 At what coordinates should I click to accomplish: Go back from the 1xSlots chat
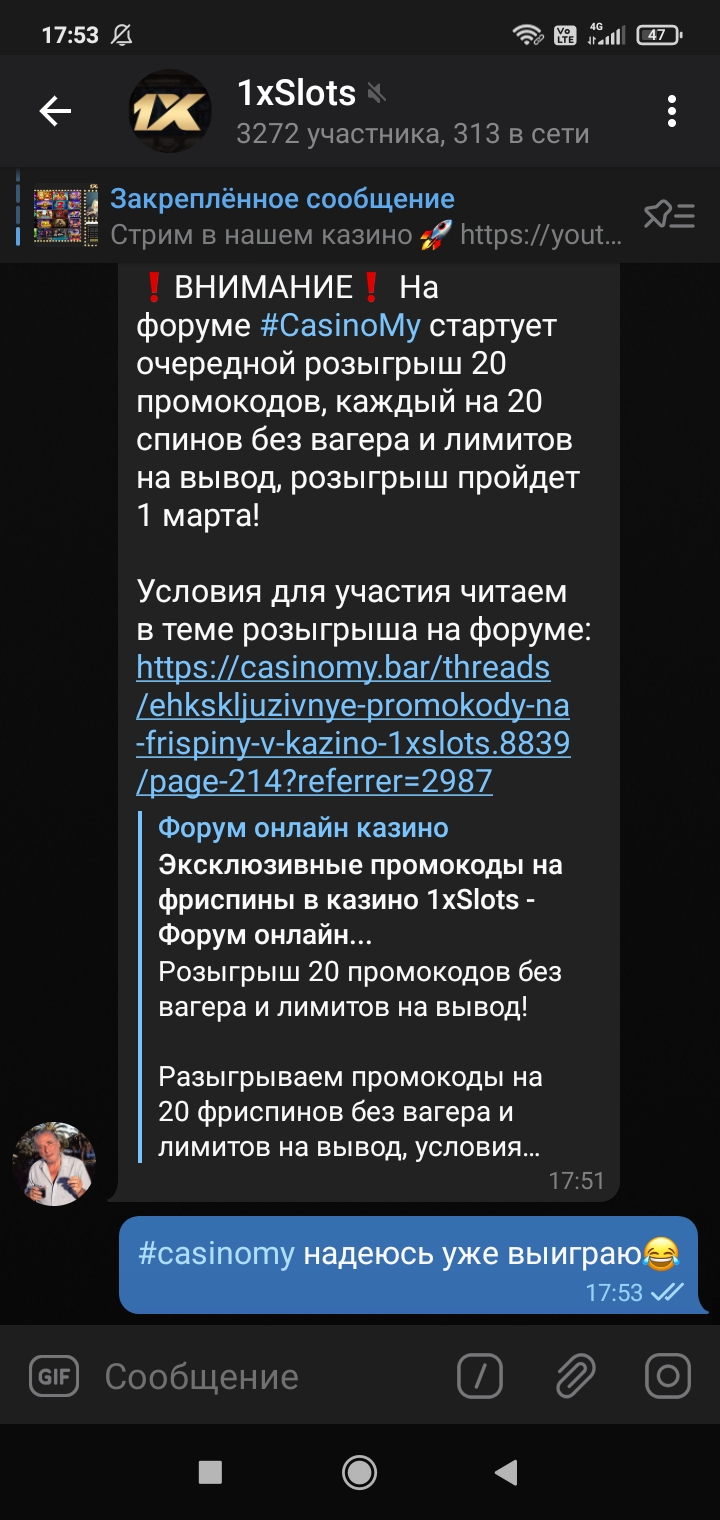point(55,111)
